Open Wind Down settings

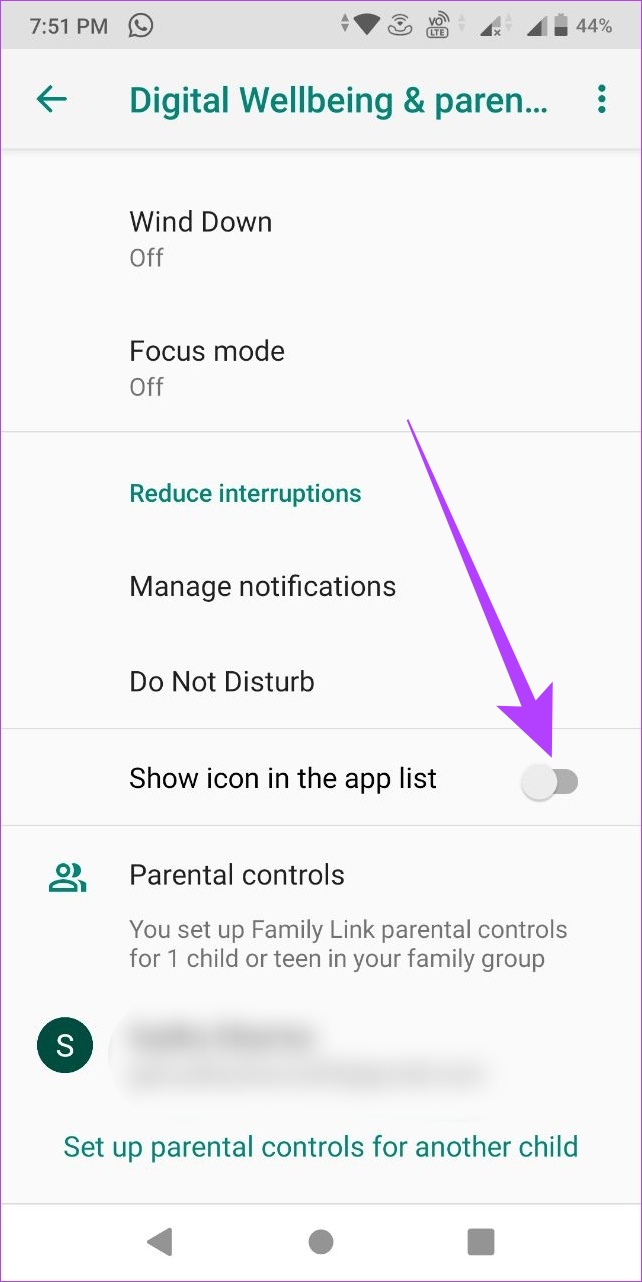click(321, 238)
